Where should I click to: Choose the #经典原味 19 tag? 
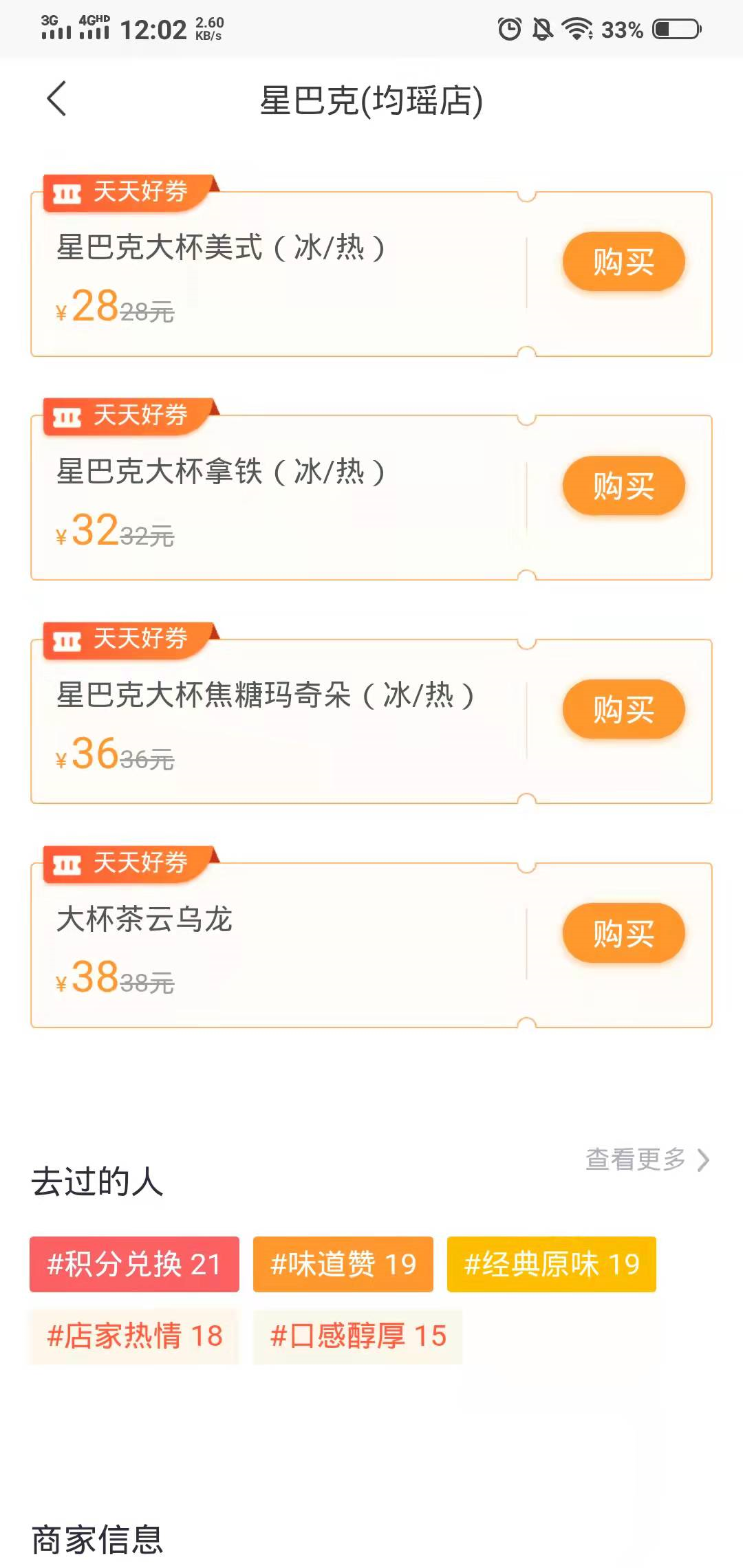(552, 1264)
